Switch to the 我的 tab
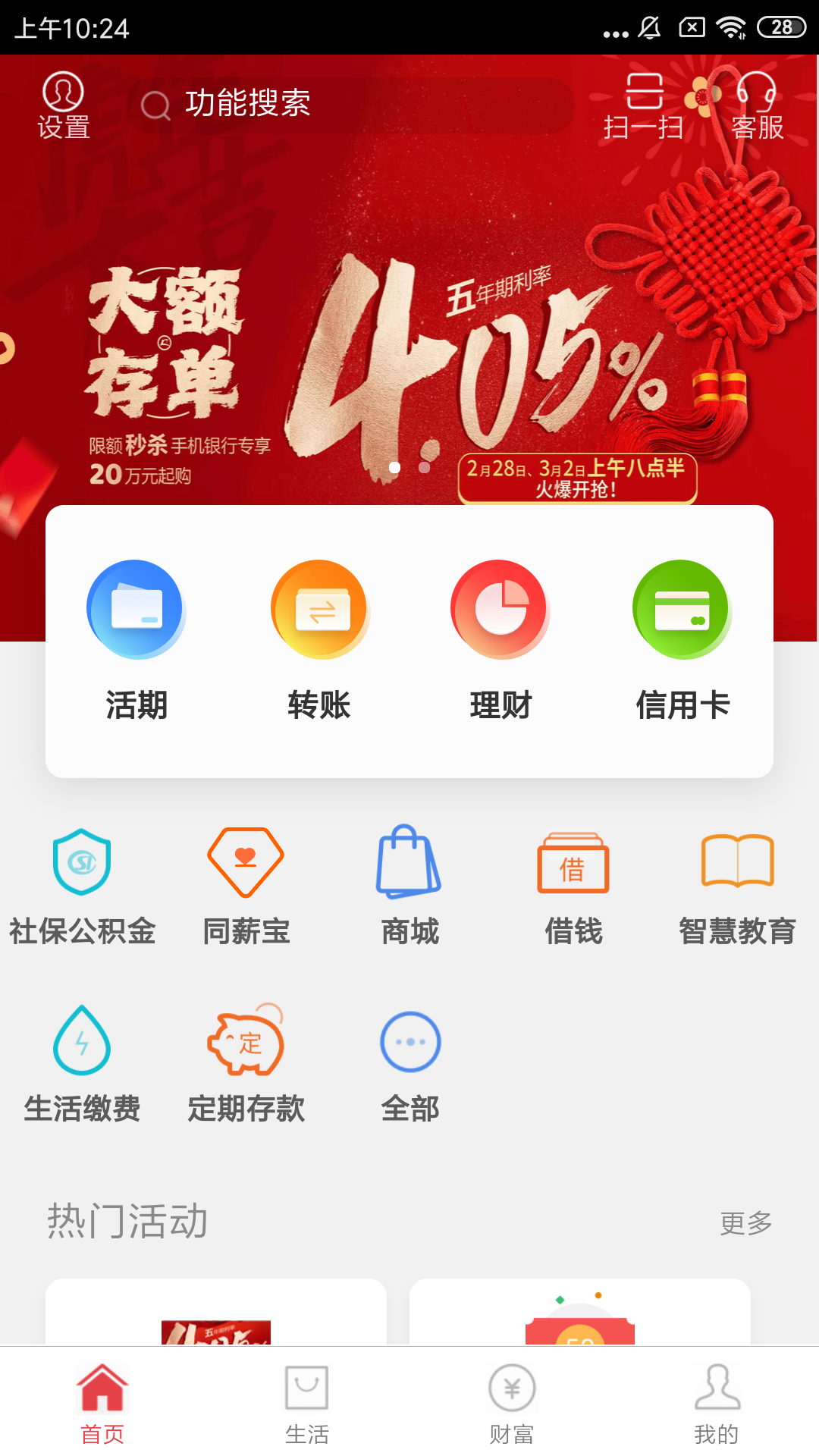Image resolution: width=819 pixels, height=1456 pixels. (x=717, y=1403)
